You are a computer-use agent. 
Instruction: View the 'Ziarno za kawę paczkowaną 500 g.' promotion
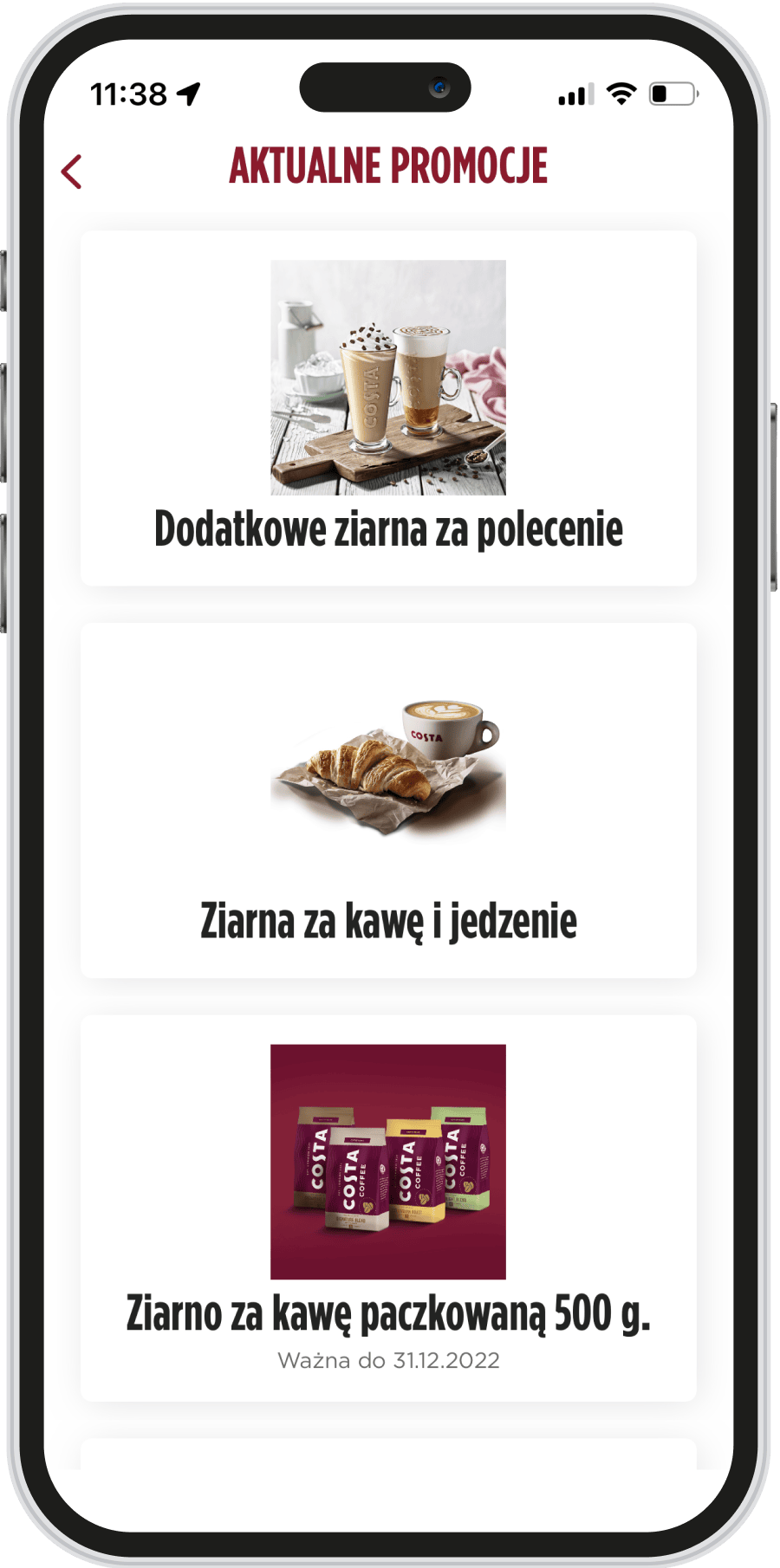tap(388, 1208)
